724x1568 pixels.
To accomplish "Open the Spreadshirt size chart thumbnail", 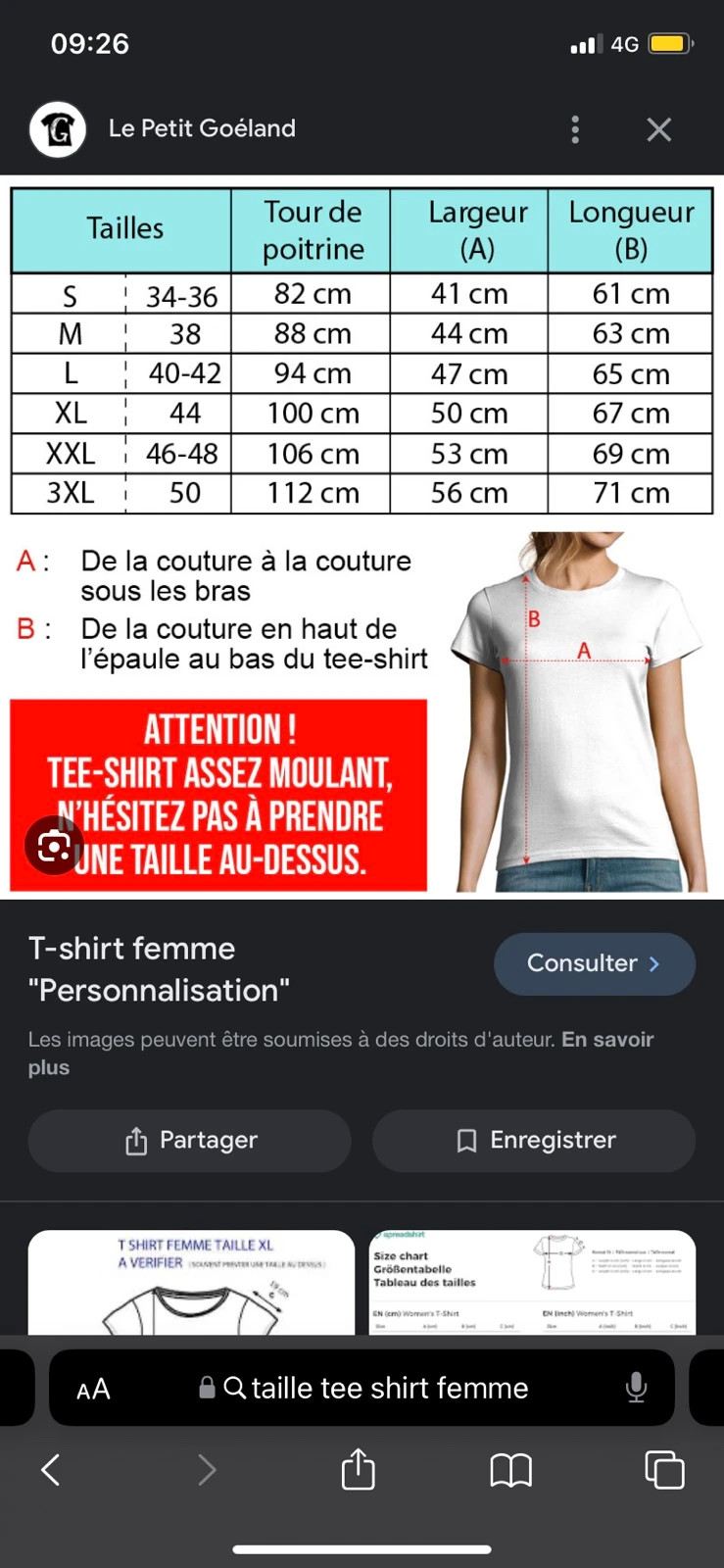I will pyautogui.click(x=532, y=1282).
